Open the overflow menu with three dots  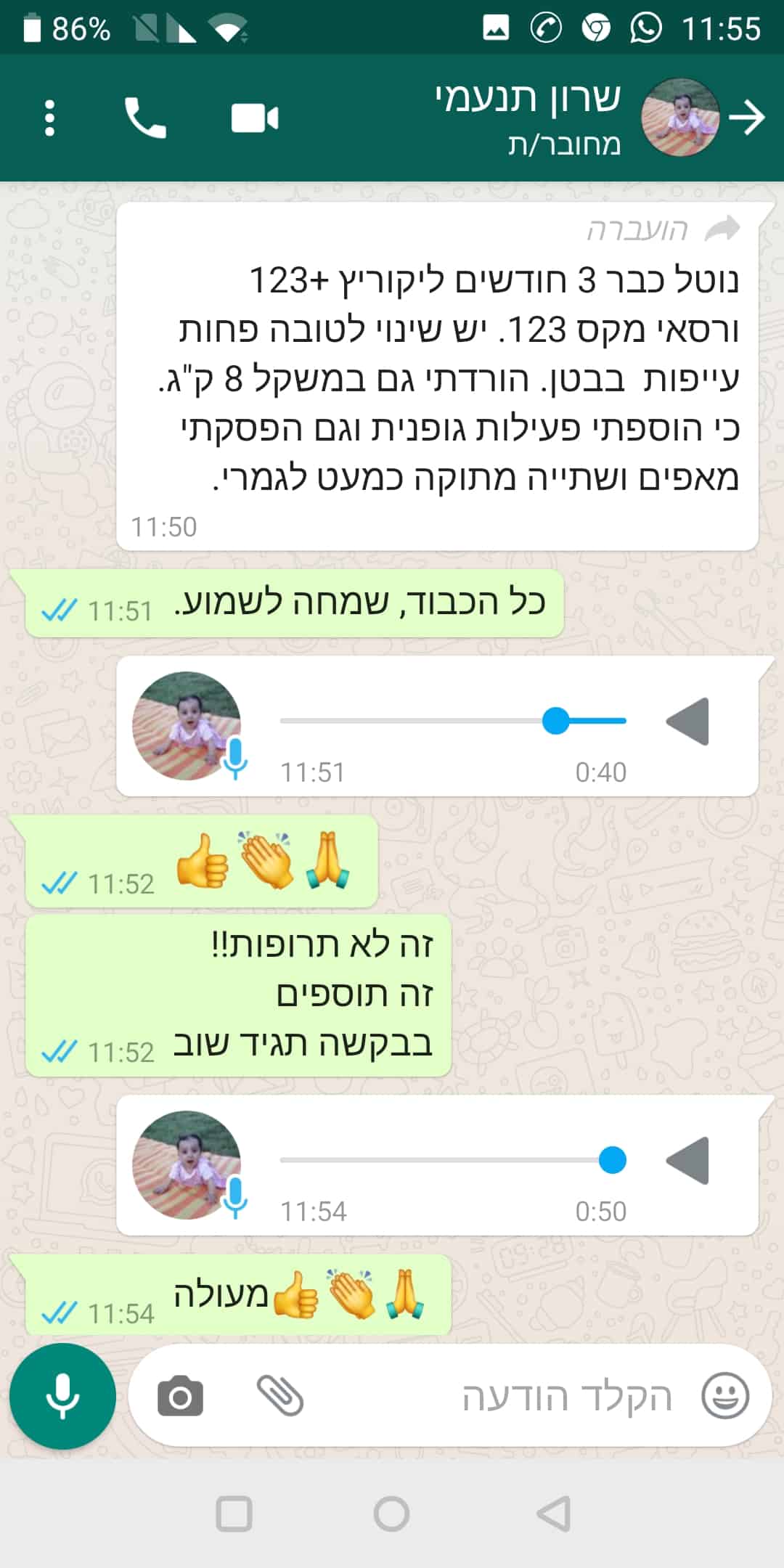pyautogui.click(x=49, y=118)
